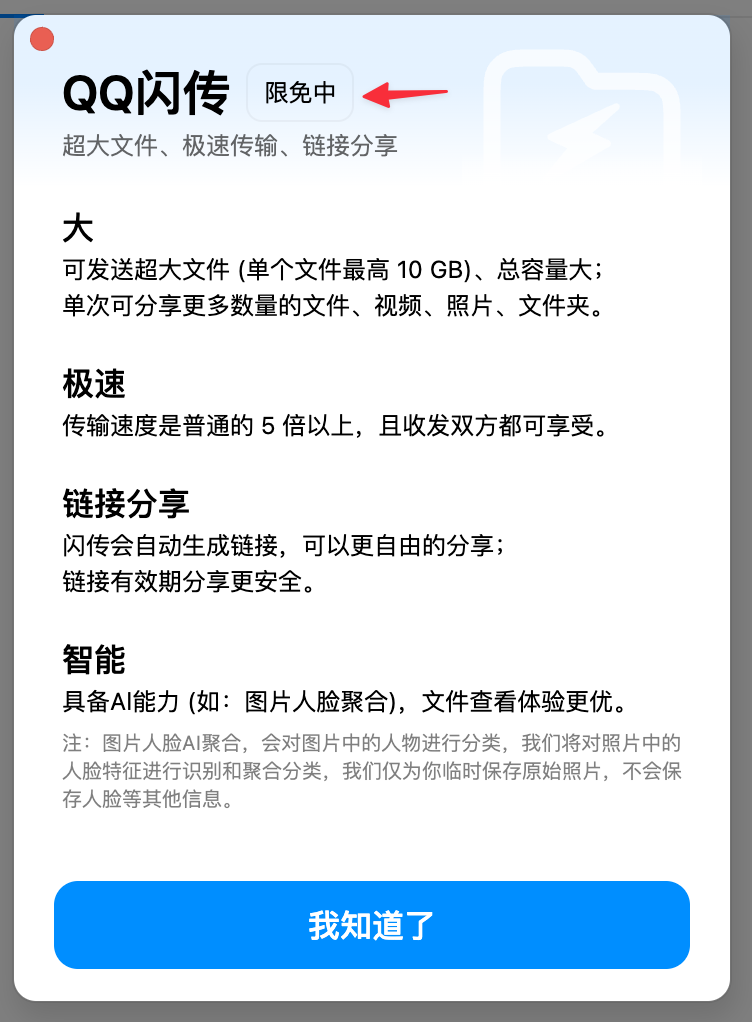
Task: Close the QQ闪传 dialog with the red button
Action: tap(42, 40)
